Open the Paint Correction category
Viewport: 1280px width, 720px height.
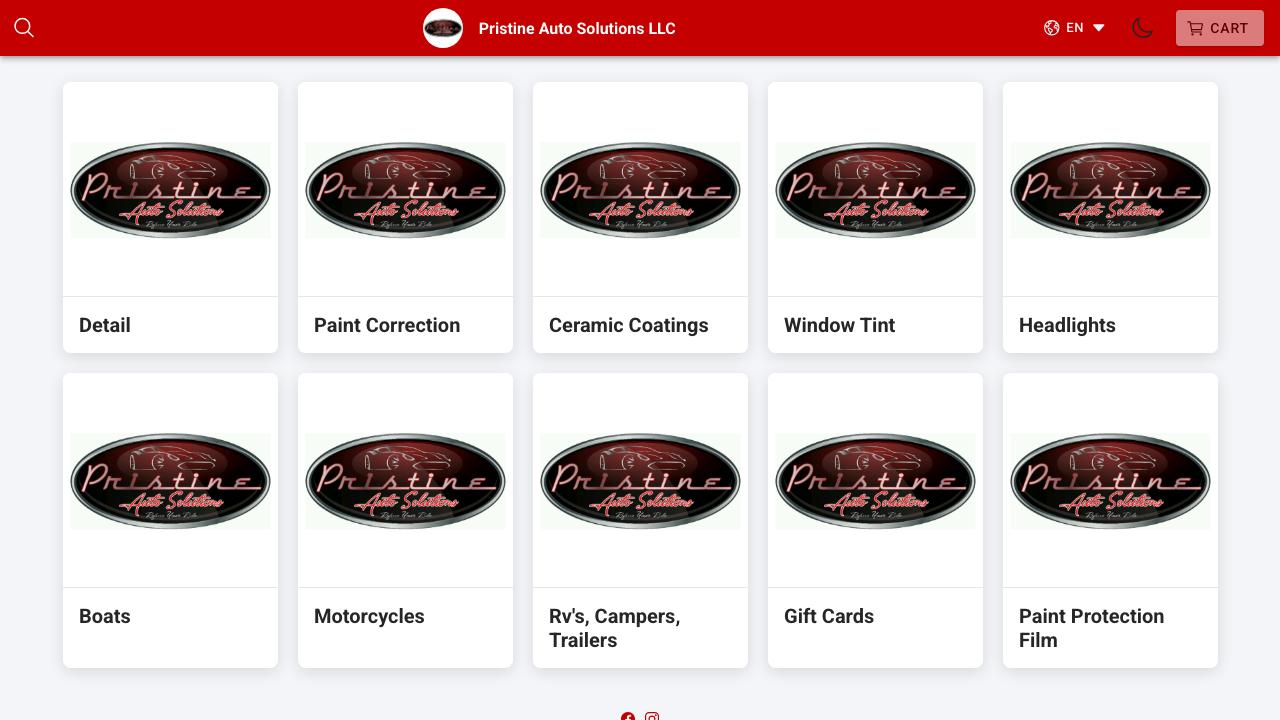click(x=405, y=217)
